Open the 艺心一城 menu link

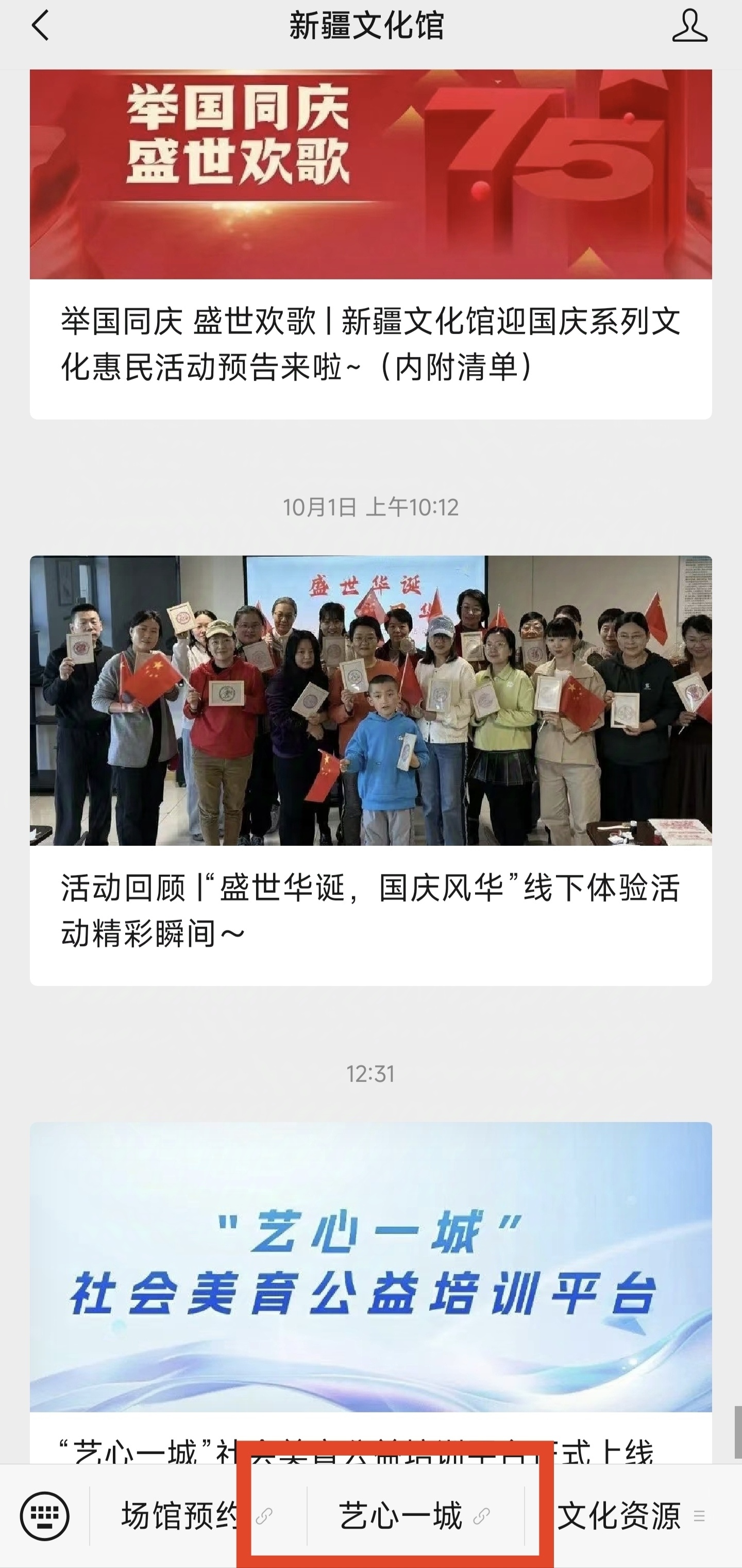(x=414, y=1515)
